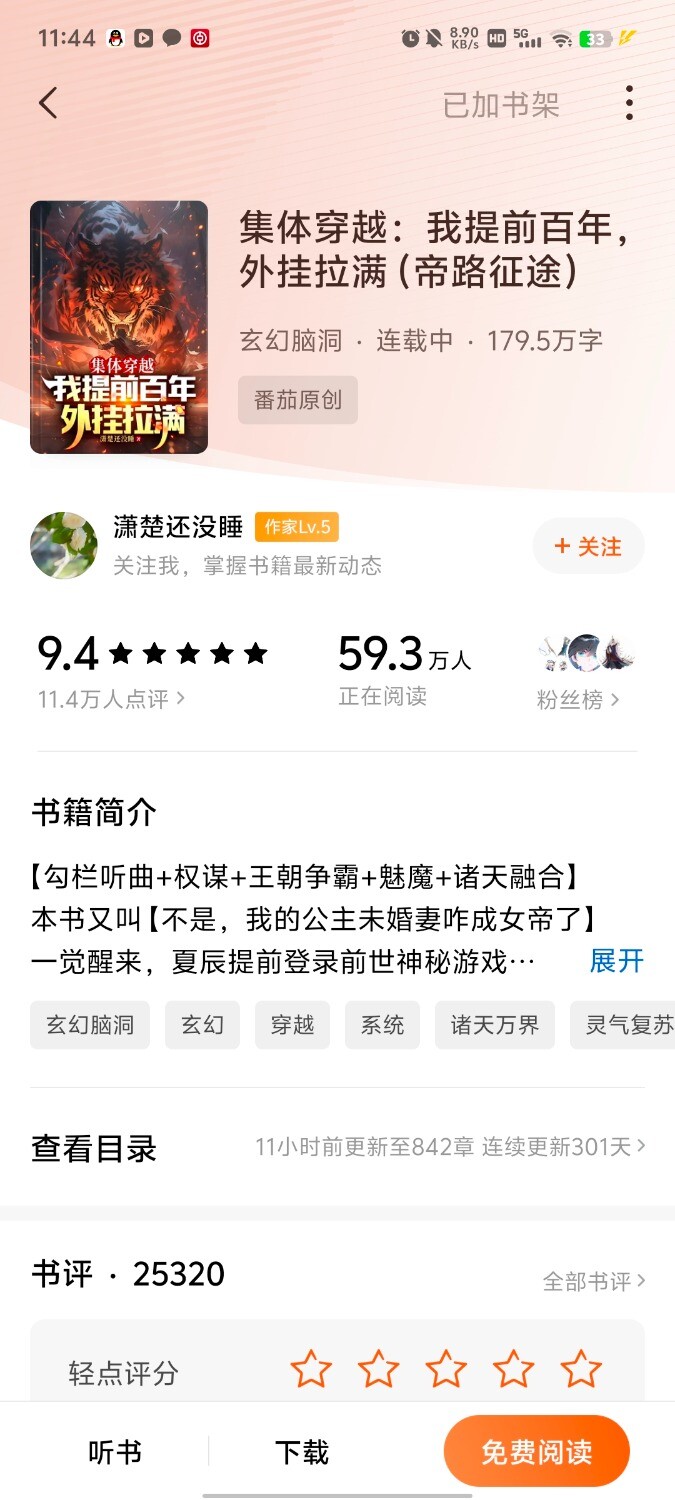Image resolution: width=675 pixels, height=1500 pixels.
Task: Rate the book five stars
Action: click(x=580, y=1369)
